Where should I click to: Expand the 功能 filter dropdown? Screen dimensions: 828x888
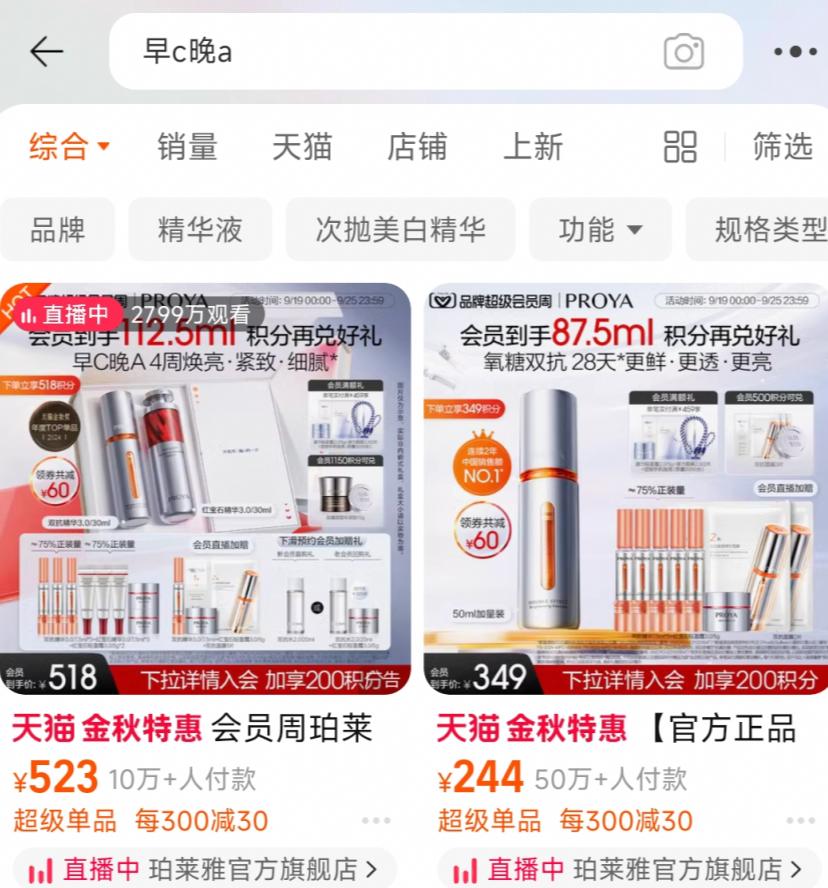pos(600,229)
